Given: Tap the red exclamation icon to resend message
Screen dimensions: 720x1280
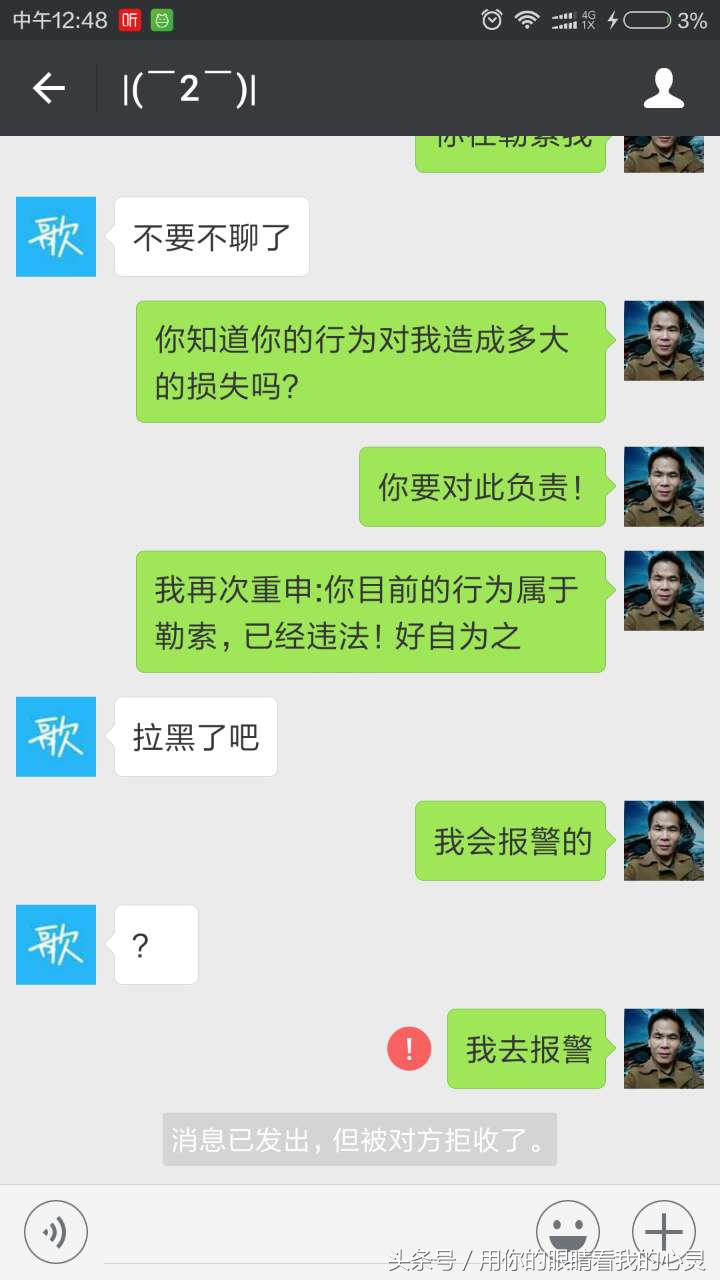Looking at the screenshot, I should pos(408,1049).
